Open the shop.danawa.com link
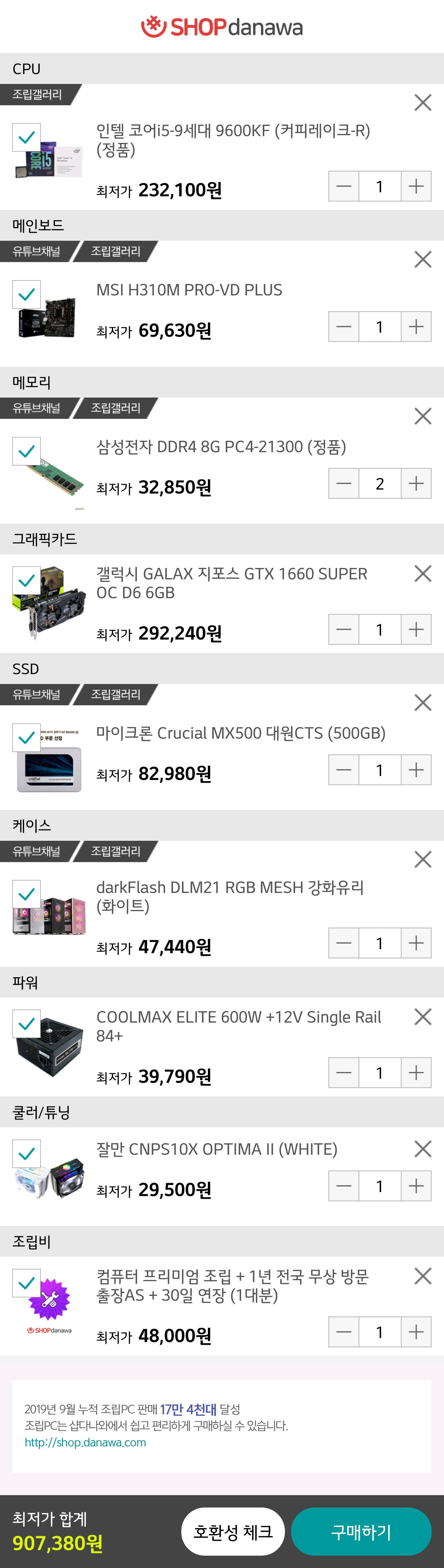The height and width of the screenshot is (1568, 444). pos(85,1442)
